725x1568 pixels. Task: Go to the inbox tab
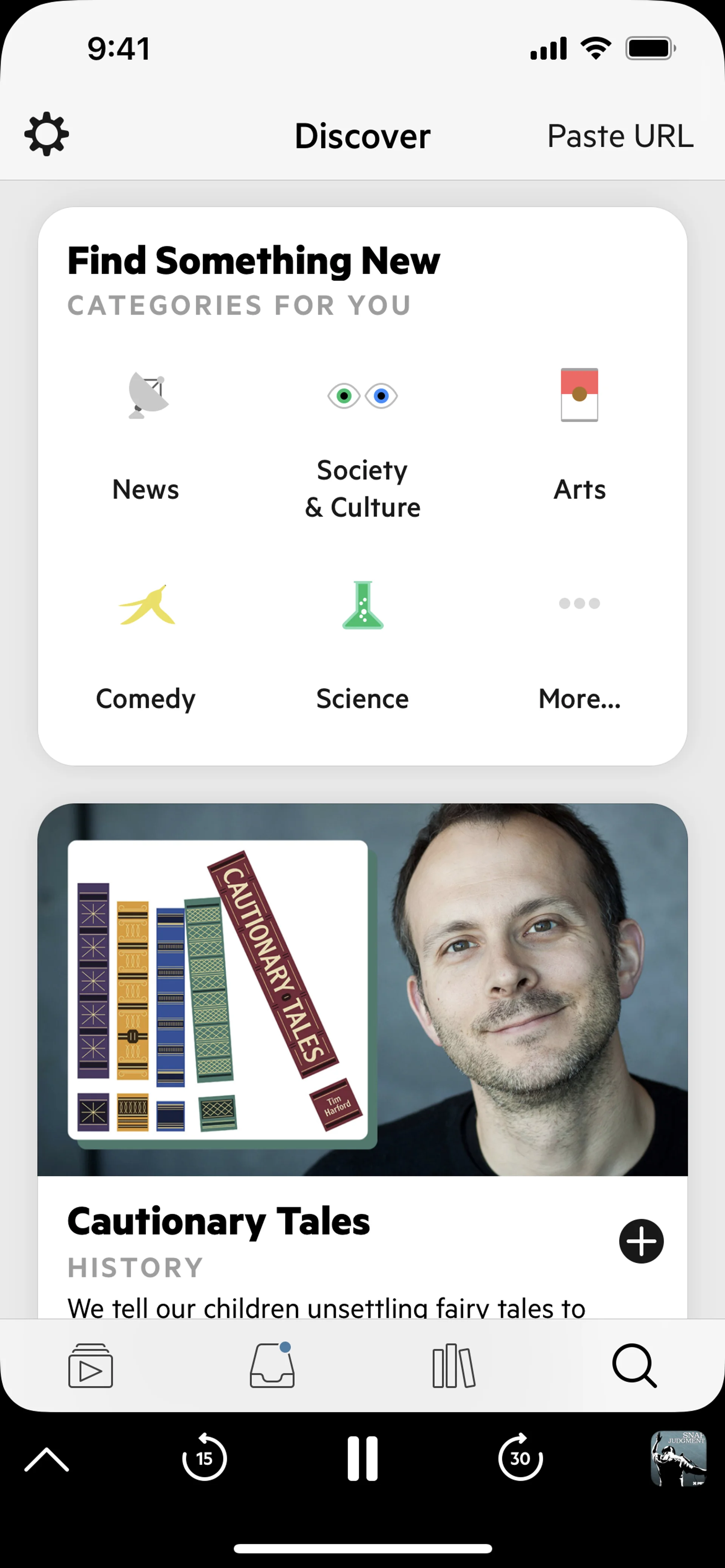(272, 1366)
